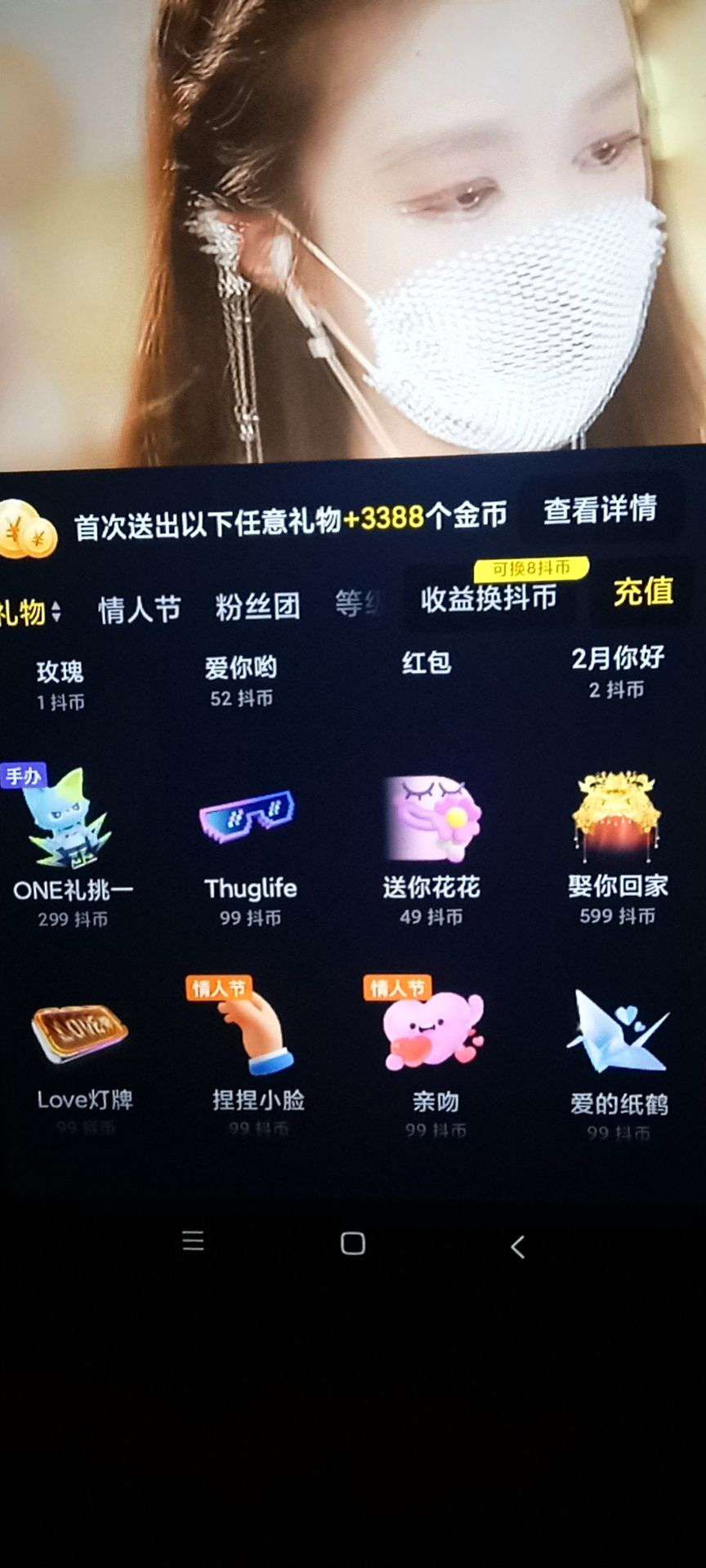Select the 爱你哟 52抖币 gift

241,680
